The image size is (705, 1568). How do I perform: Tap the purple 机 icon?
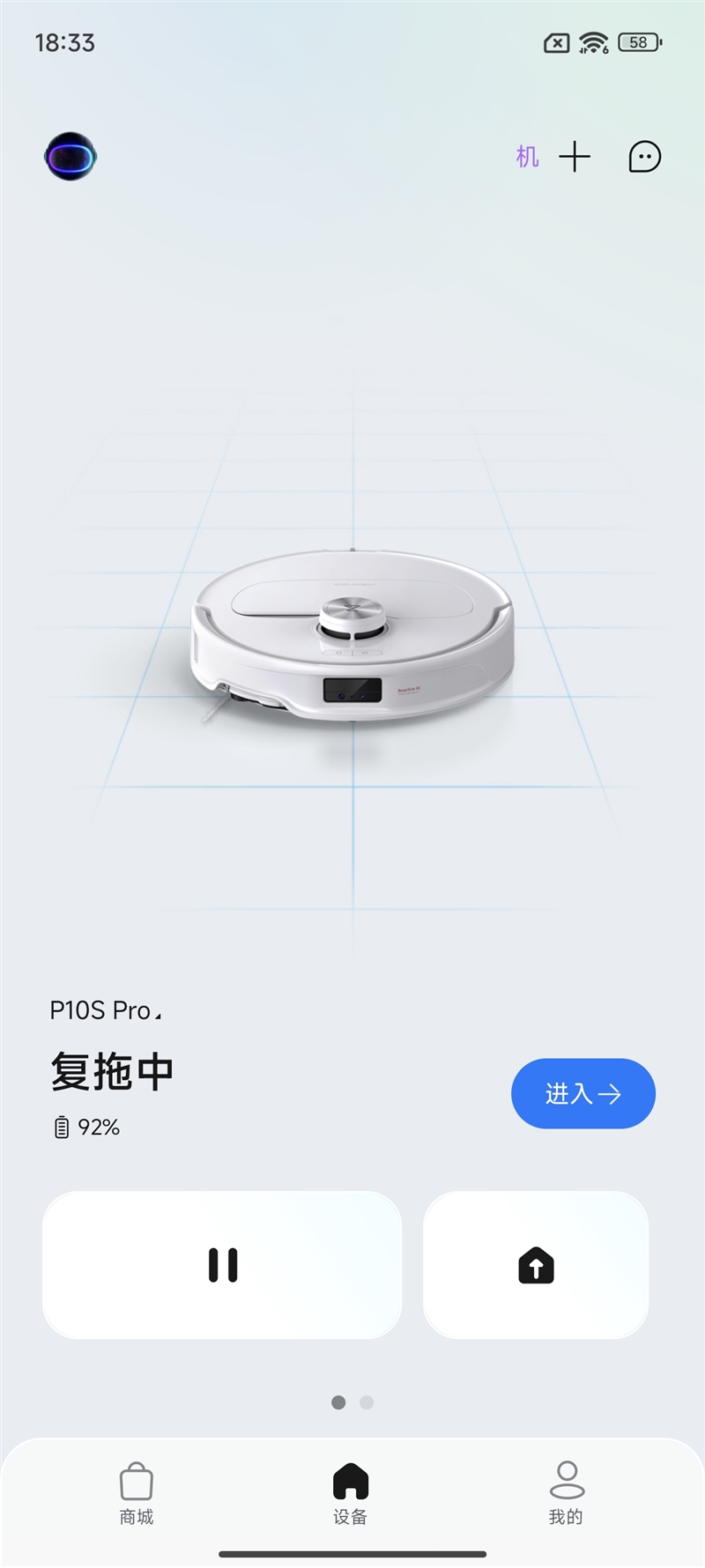tap(527, 157)
